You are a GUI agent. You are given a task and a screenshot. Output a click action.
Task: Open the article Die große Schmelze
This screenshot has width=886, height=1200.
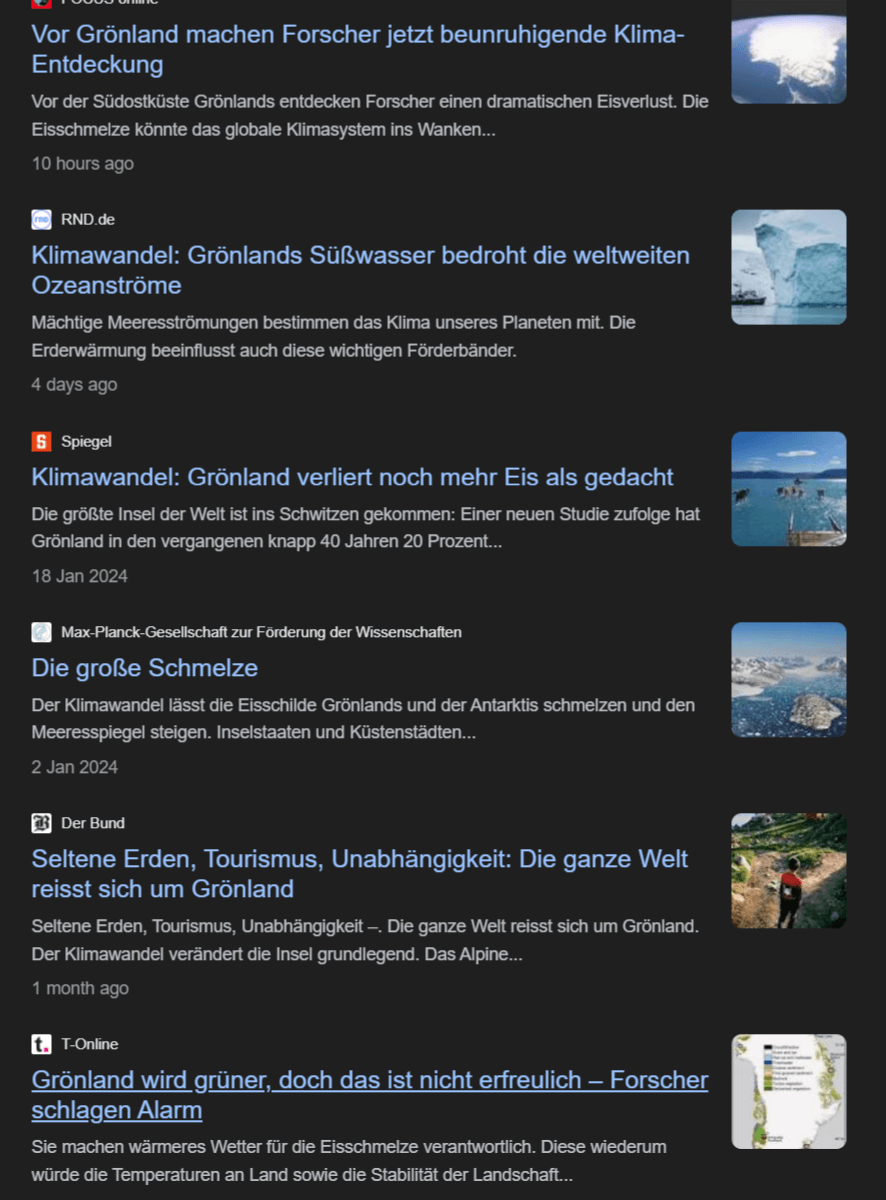pos(145,668)
